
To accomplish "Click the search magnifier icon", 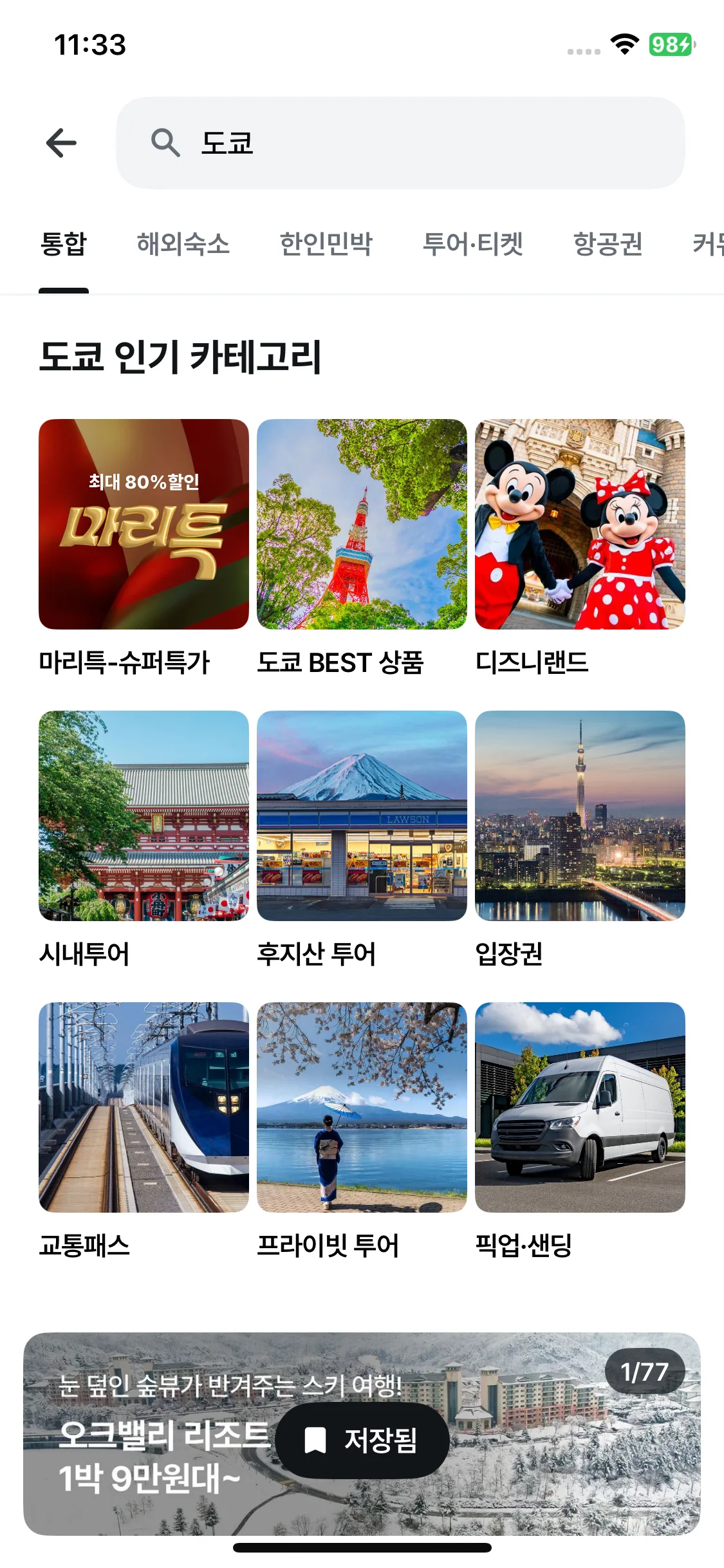I will click(166, 143).
